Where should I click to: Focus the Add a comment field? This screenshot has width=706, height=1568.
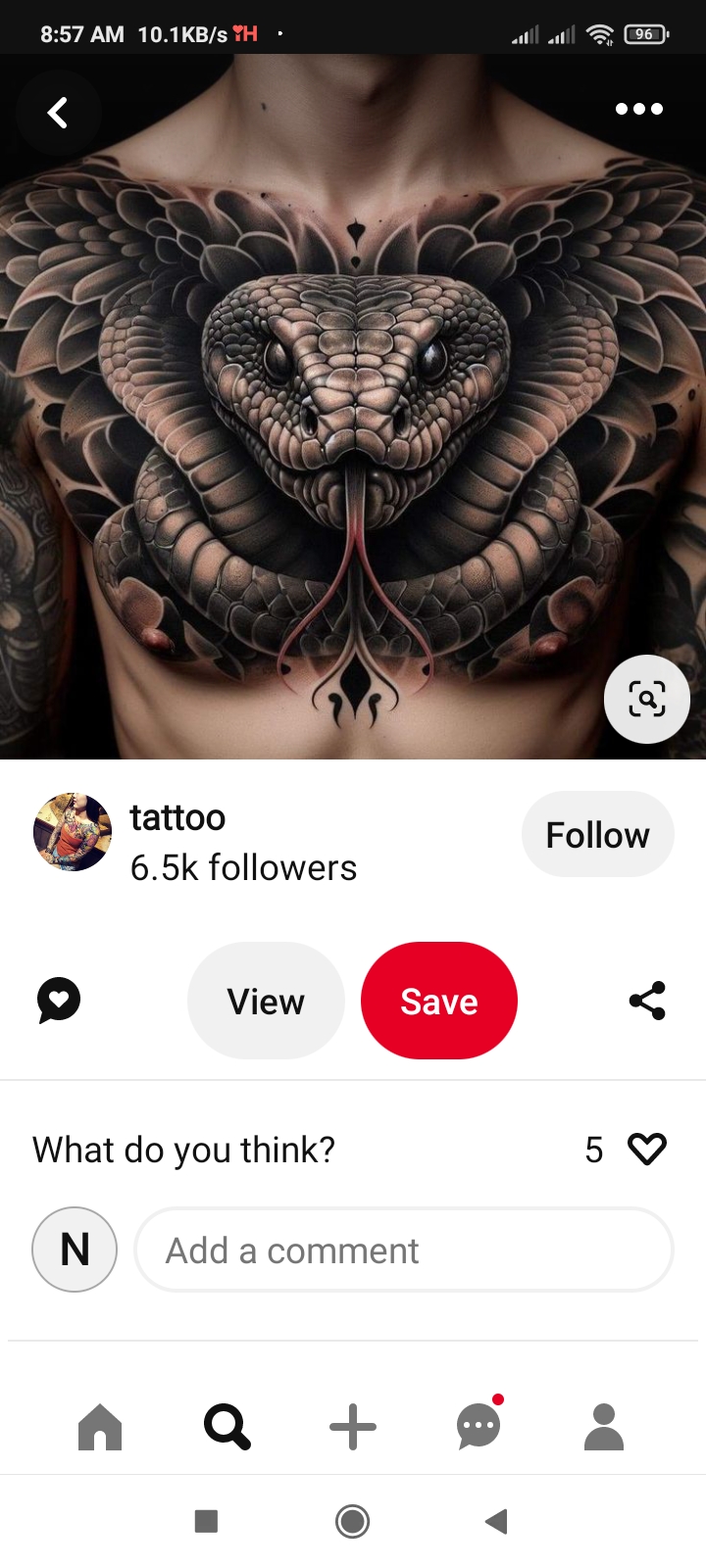(x=403, y=1250)
